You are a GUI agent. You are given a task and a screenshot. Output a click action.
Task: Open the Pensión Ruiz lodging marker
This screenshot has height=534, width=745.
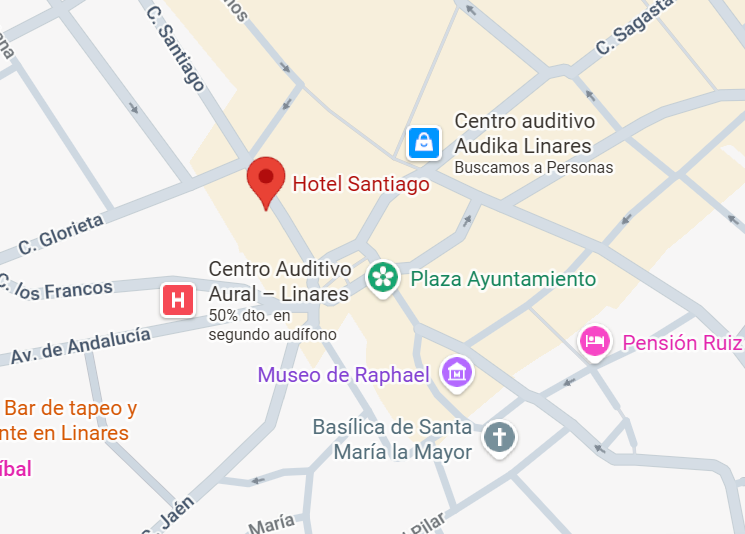tap(595, 342)
